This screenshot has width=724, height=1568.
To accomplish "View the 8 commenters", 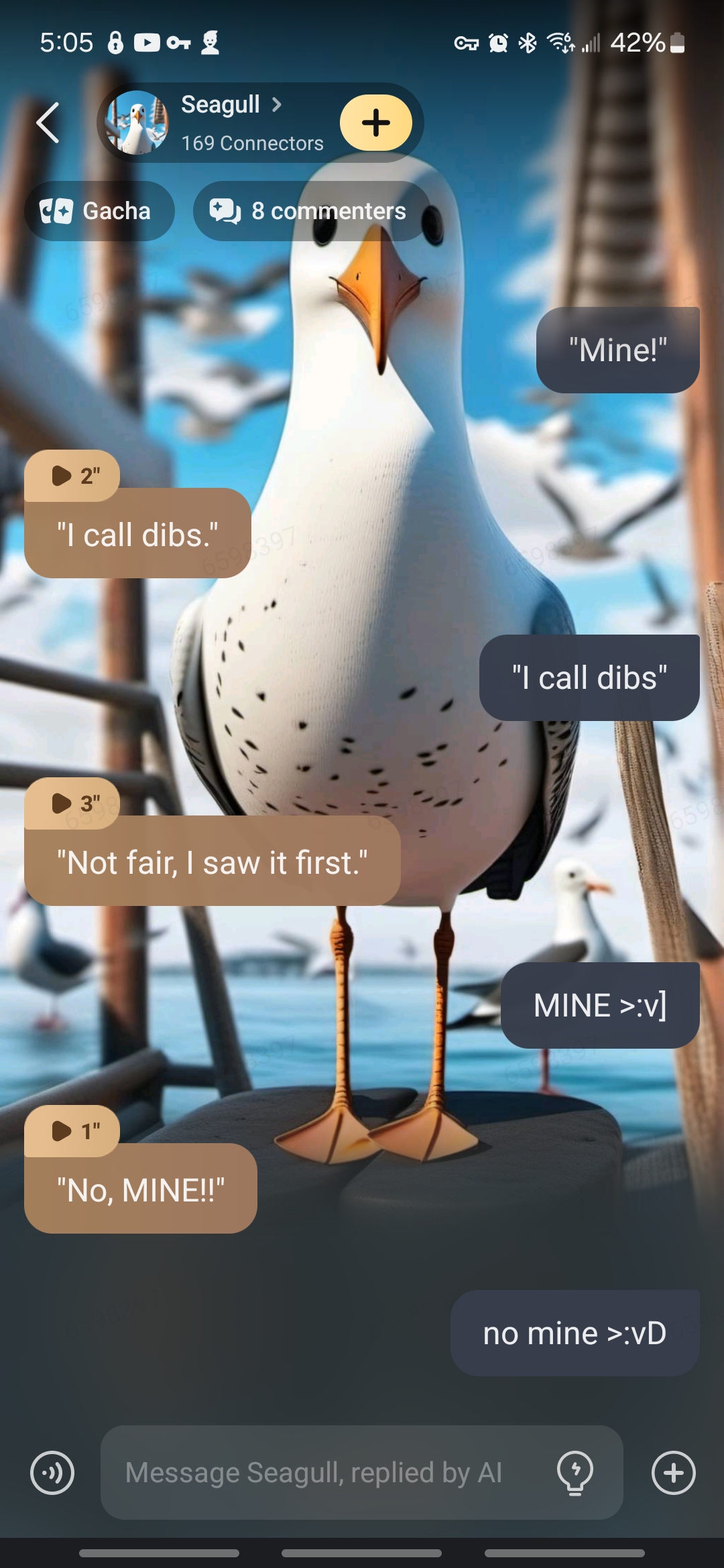I will 311,211.
